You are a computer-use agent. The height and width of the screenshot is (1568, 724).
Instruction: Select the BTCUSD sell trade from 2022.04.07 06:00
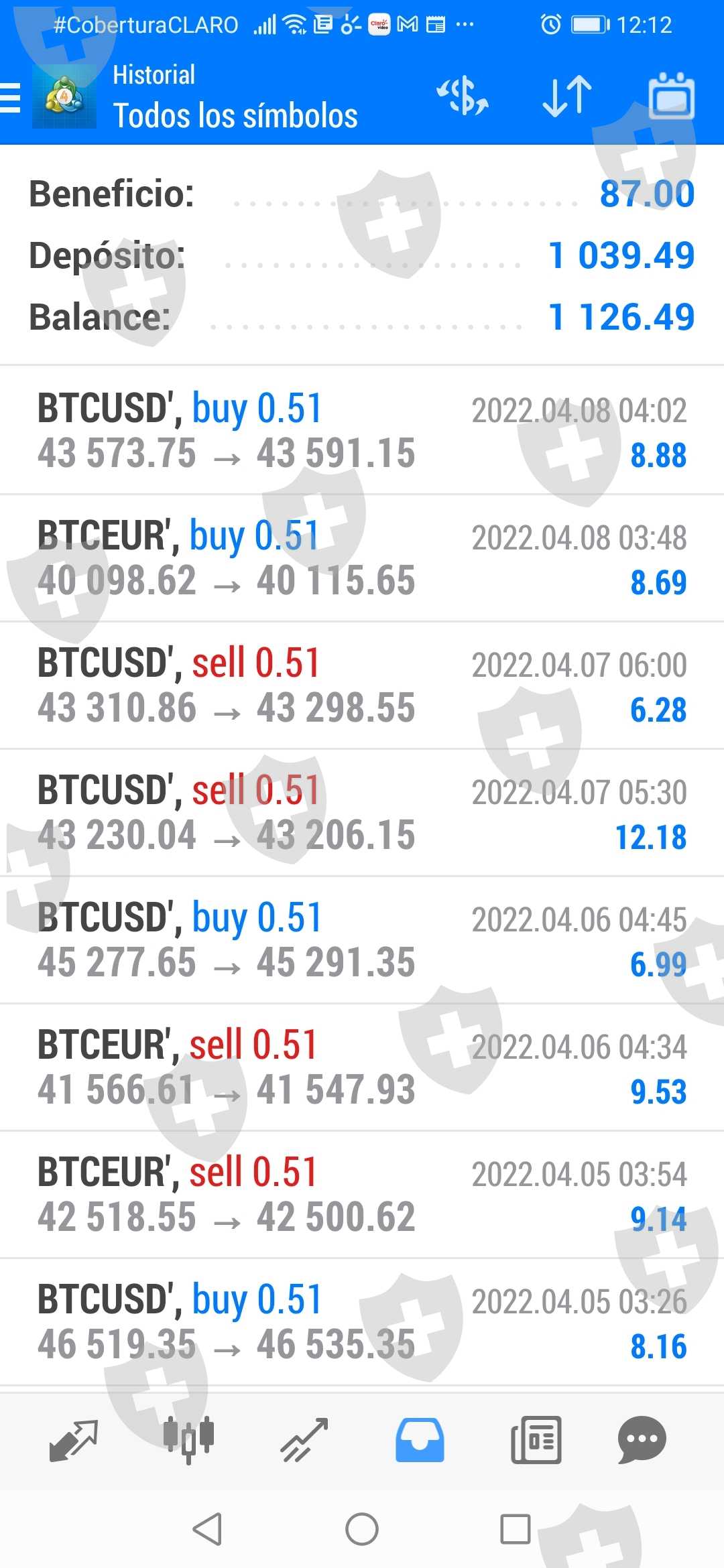[362, 685]
